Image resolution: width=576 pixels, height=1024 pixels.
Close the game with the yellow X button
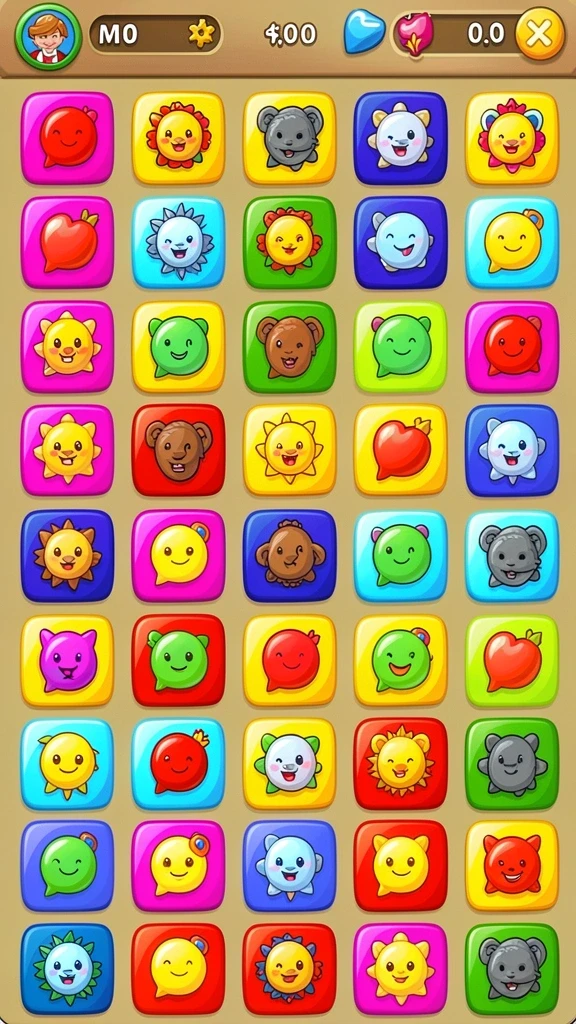(539, 33)
